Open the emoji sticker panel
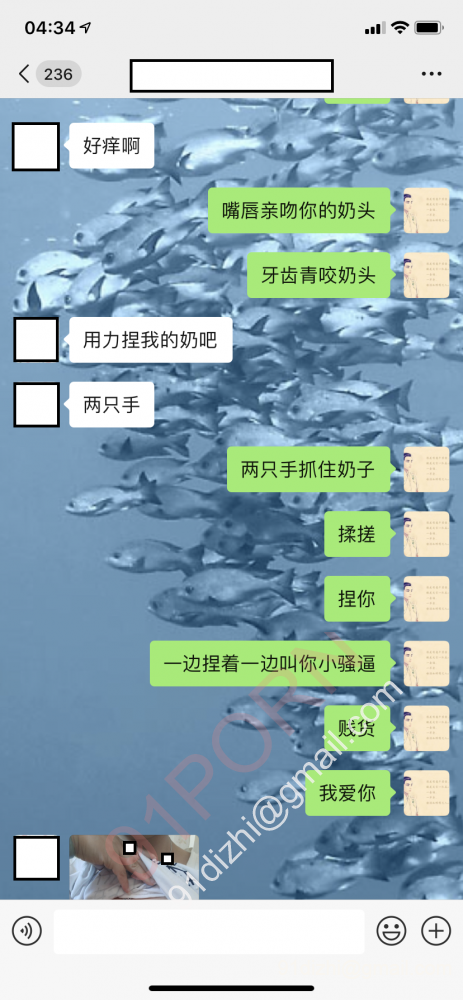This screenshot has height=1000, width=463. [x=392, y=931]
